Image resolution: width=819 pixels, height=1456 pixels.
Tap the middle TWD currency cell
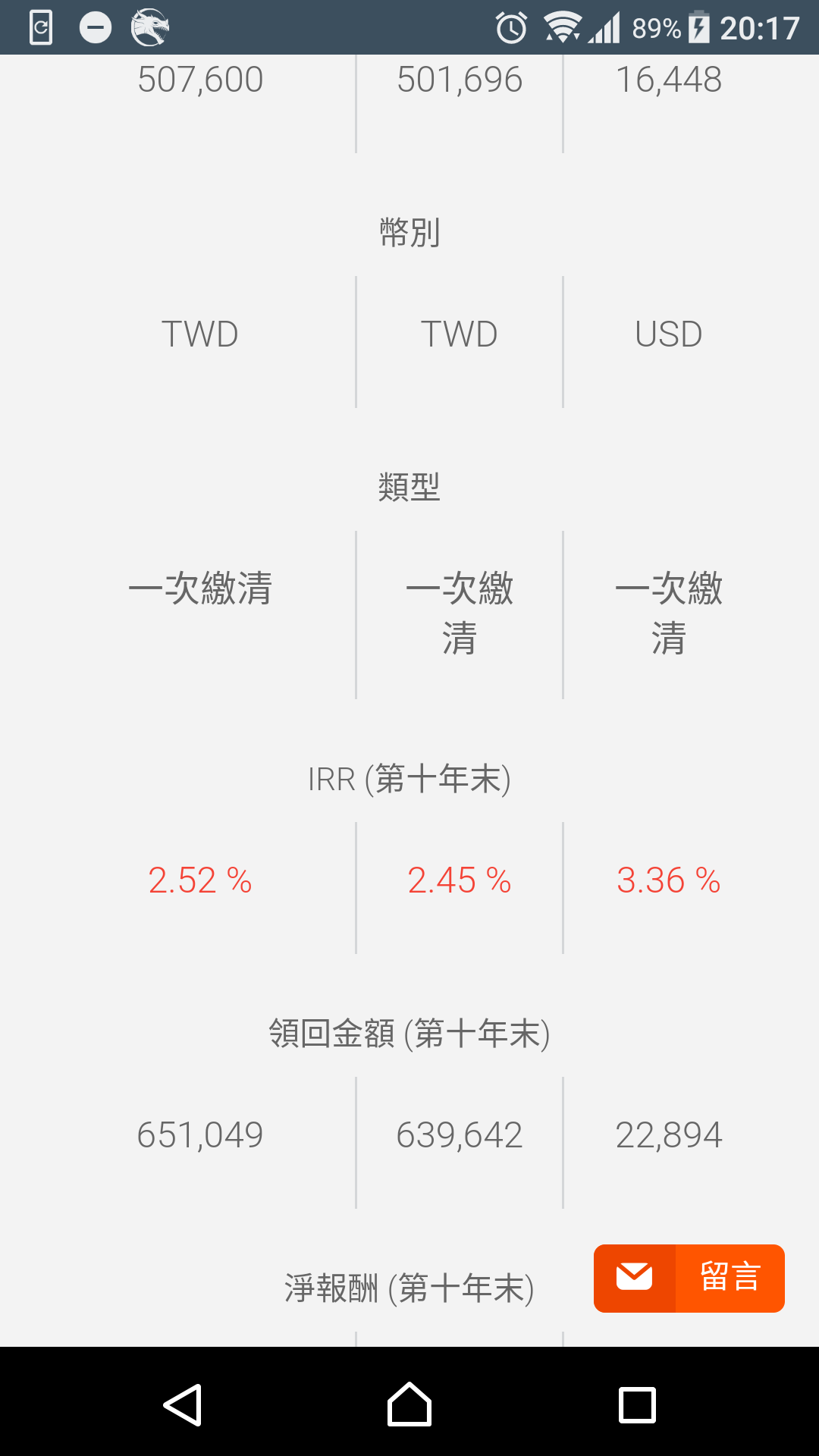click(458, 333)
